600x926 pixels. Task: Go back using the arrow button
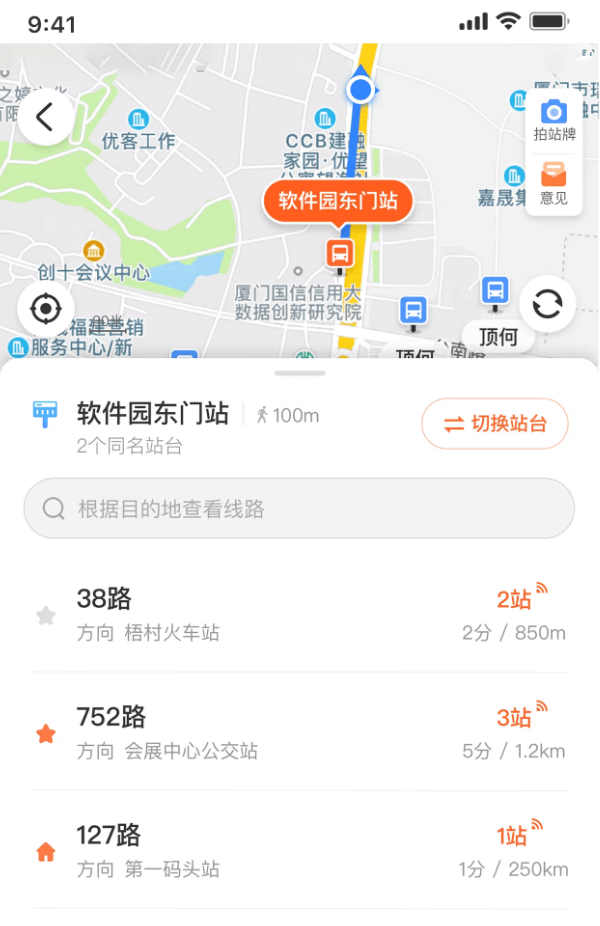[x=45, y=117]
